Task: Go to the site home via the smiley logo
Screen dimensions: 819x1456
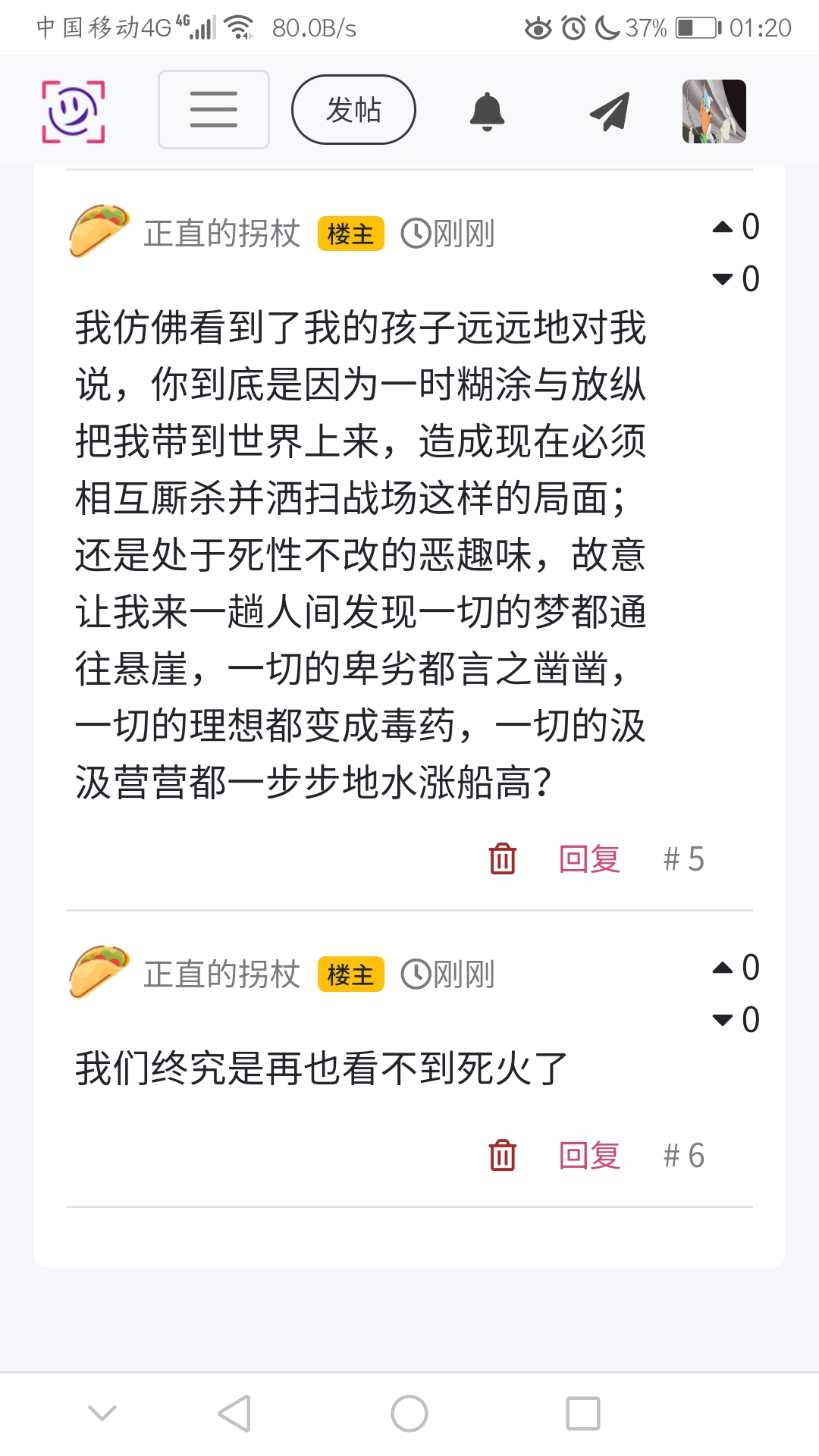Action: tap(73, 111)
